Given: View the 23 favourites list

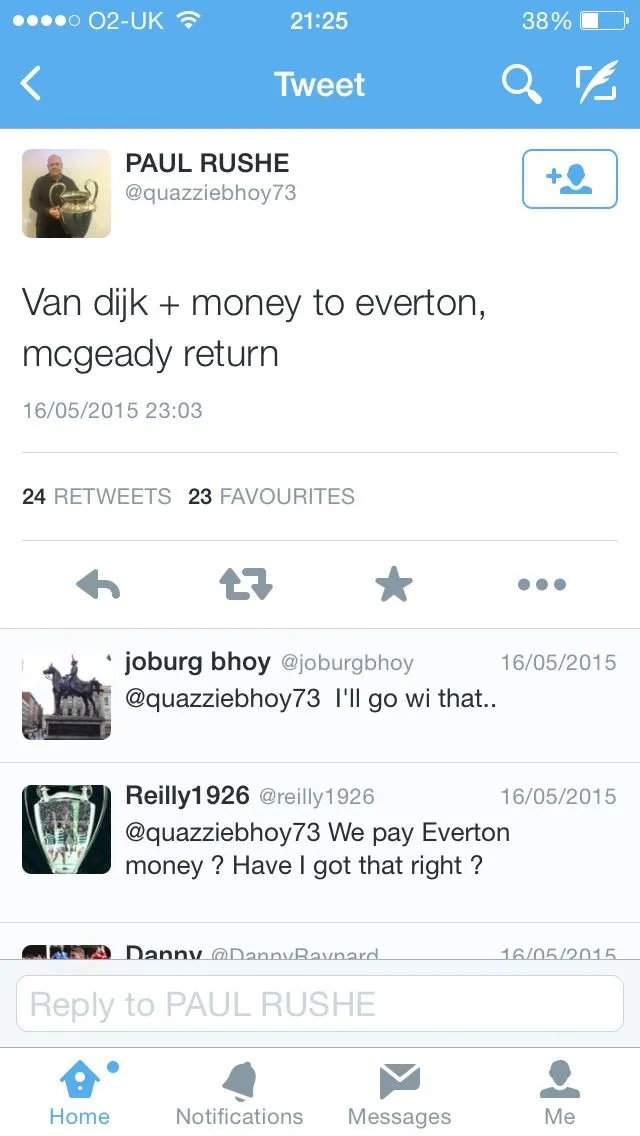Looking at the screenshot, I should point(271,496).
